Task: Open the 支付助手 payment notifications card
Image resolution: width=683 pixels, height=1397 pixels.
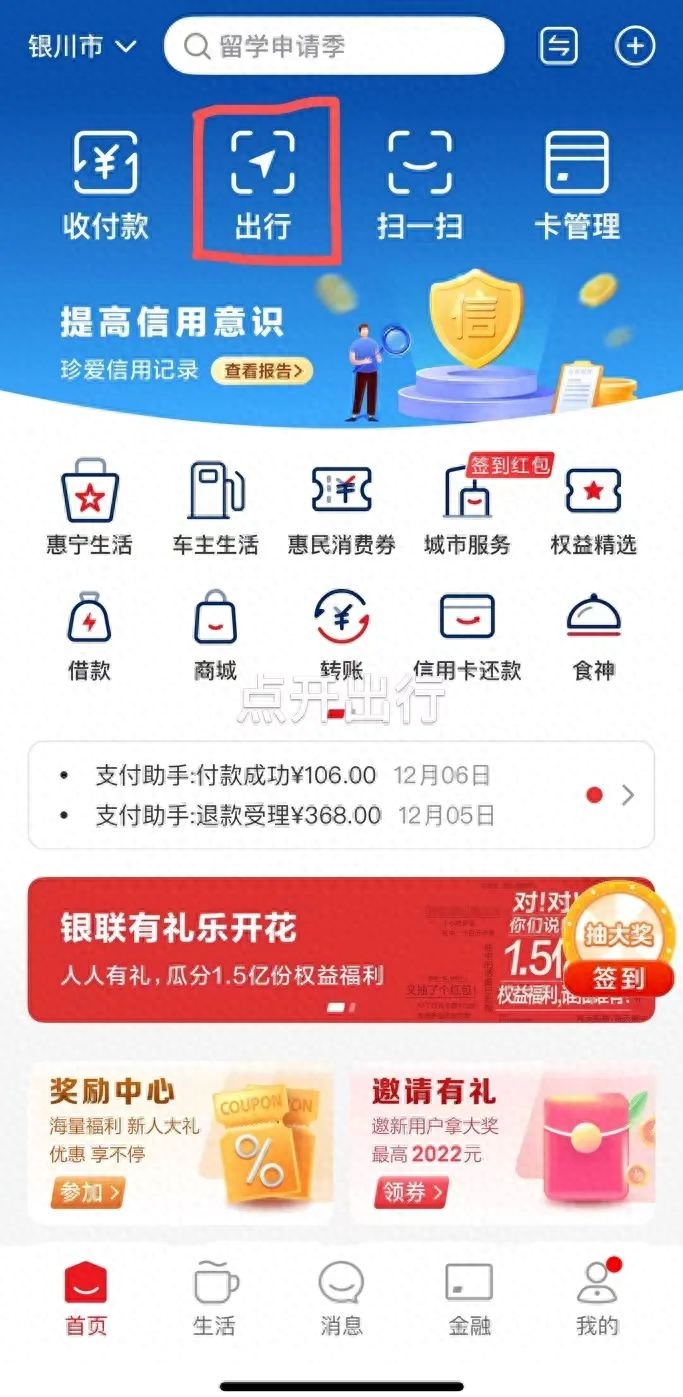Action: 341,795
